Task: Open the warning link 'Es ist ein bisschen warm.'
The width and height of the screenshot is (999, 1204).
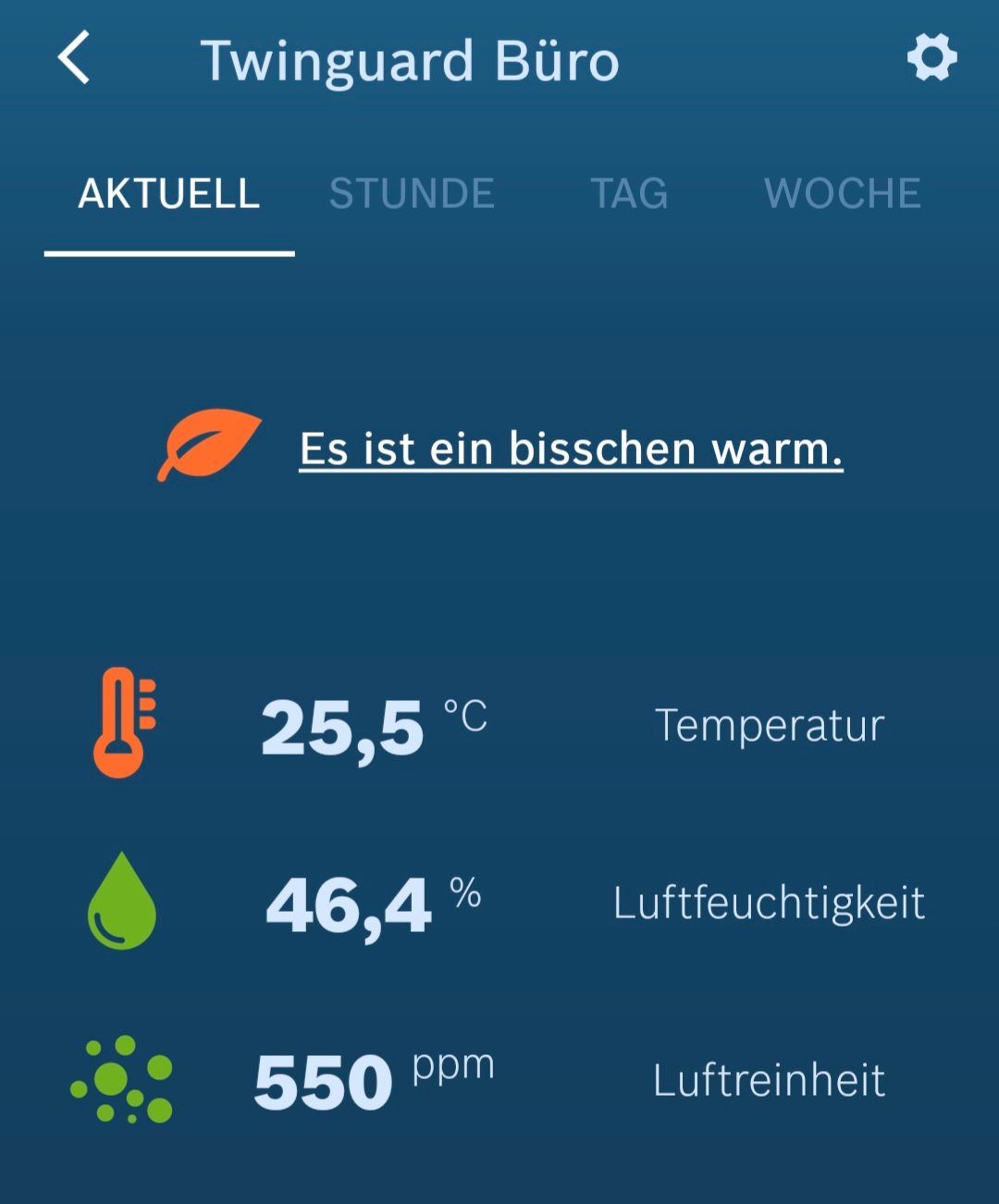Action: pyautogui.click(x=571, y=450)
